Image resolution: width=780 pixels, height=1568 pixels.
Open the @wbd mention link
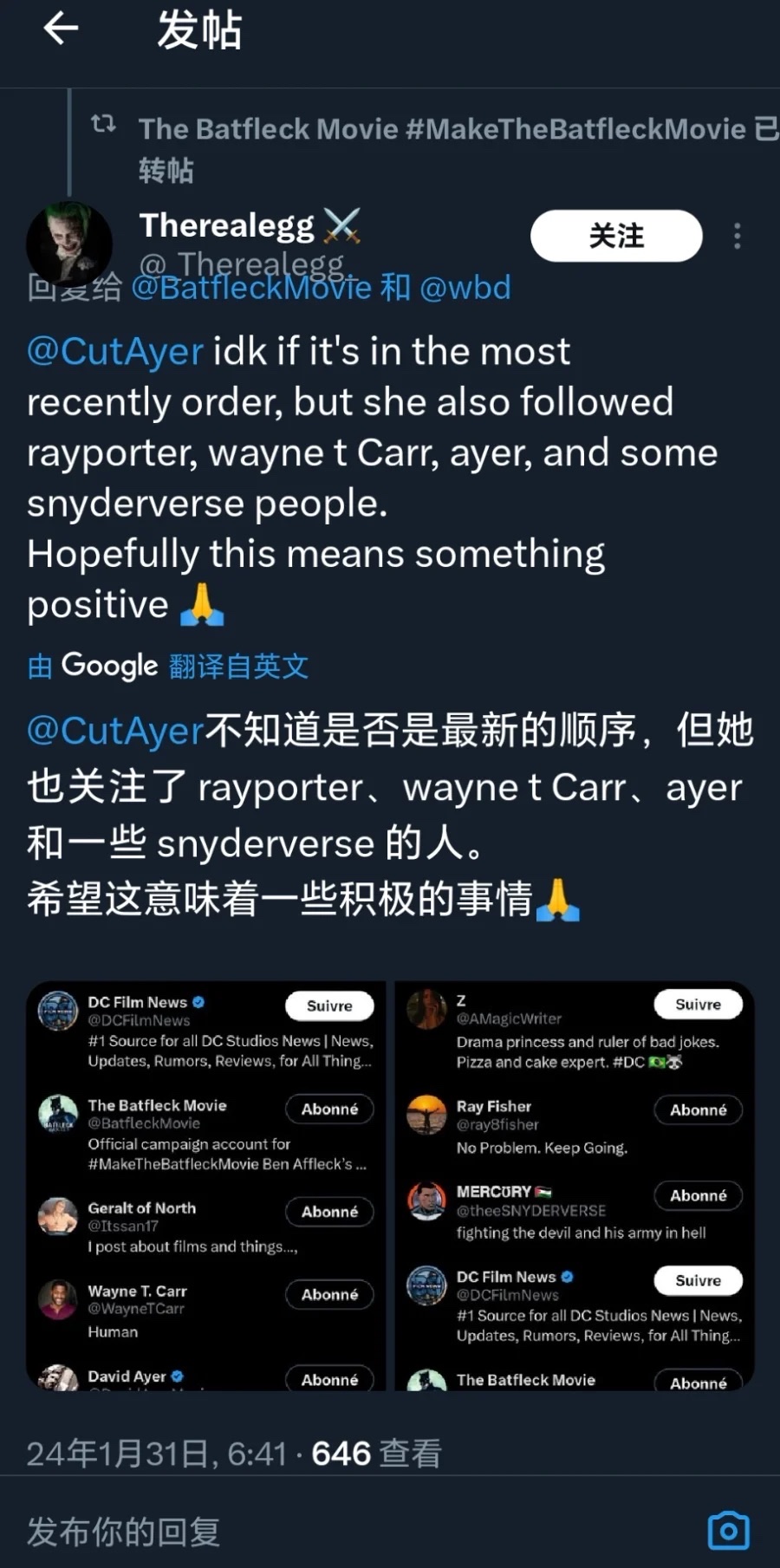(x=465, y=289)
